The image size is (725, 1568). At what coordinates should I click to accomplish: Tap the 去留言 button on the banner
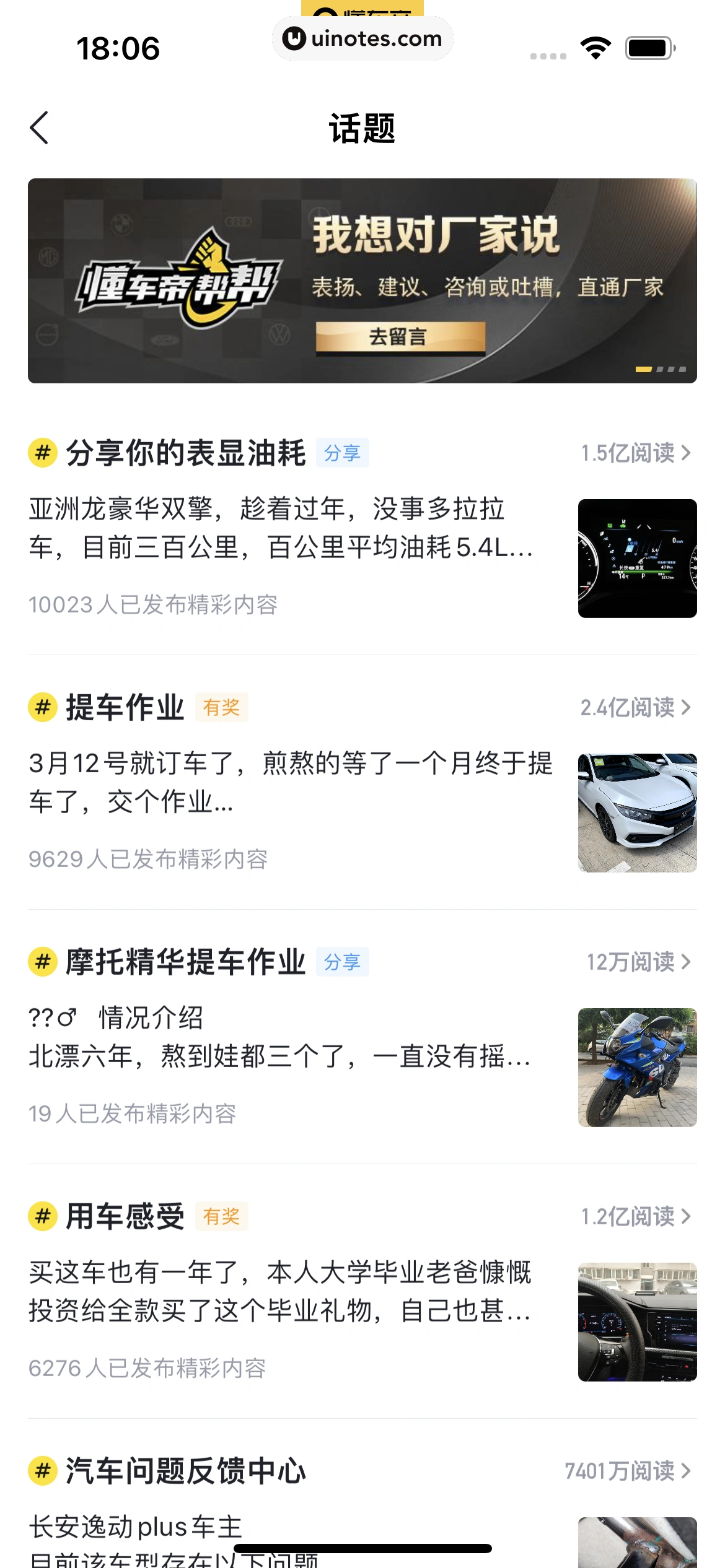pyautogui.click(x=400, y=338)
